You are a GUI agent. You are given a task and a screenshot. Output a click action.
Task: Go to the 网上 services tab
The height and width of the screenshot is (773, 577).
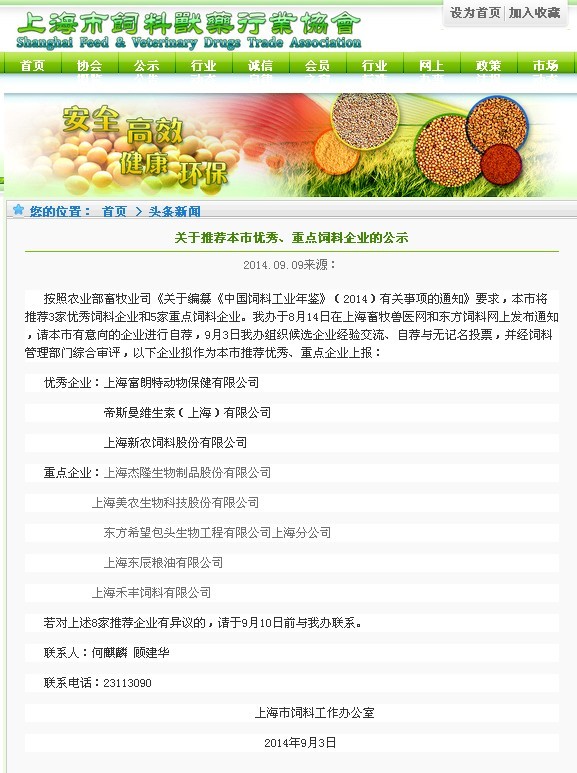click(432, 66)
